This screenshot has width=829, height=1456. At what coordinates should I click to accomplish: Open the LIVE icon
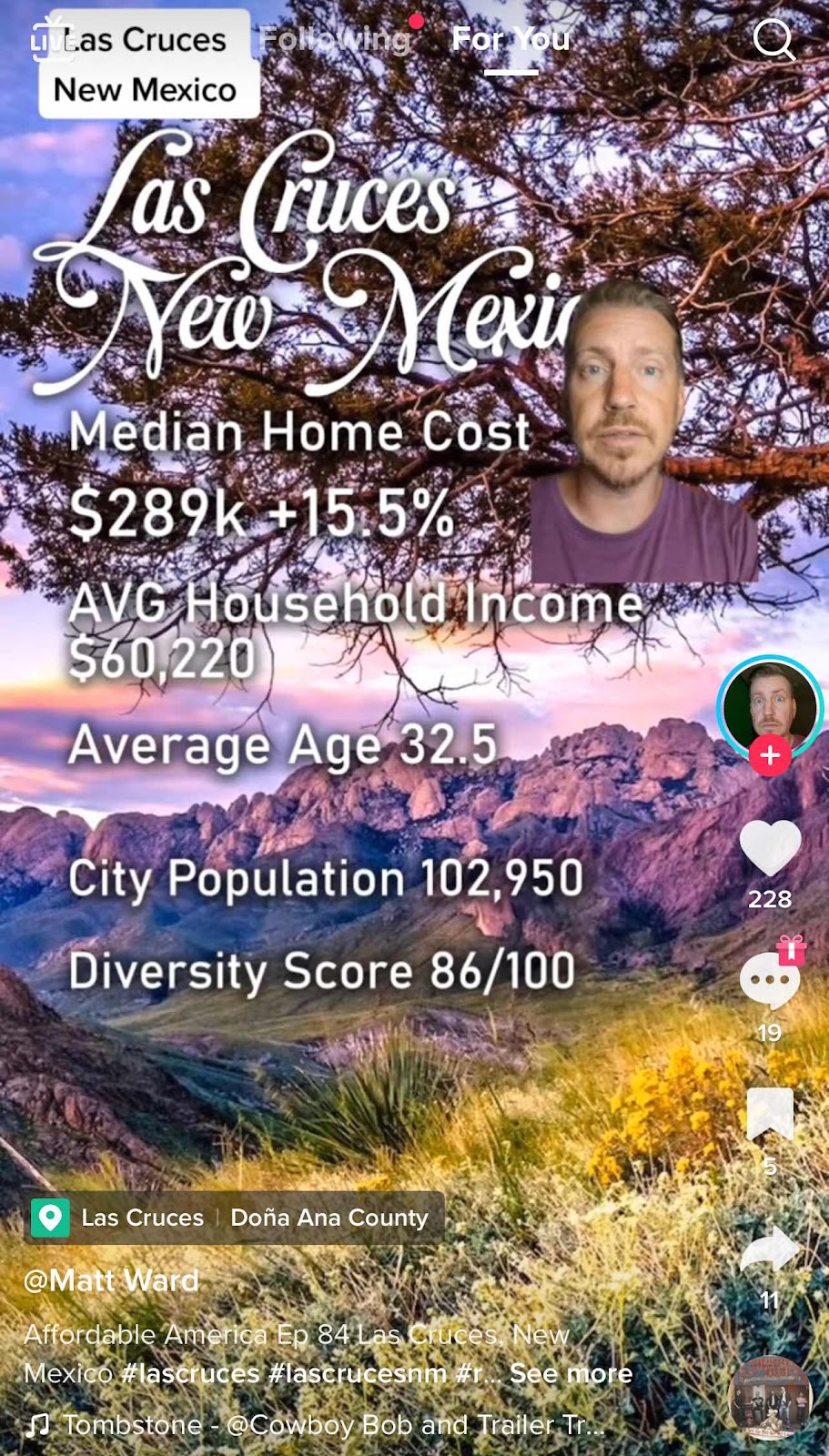(50, 38)
